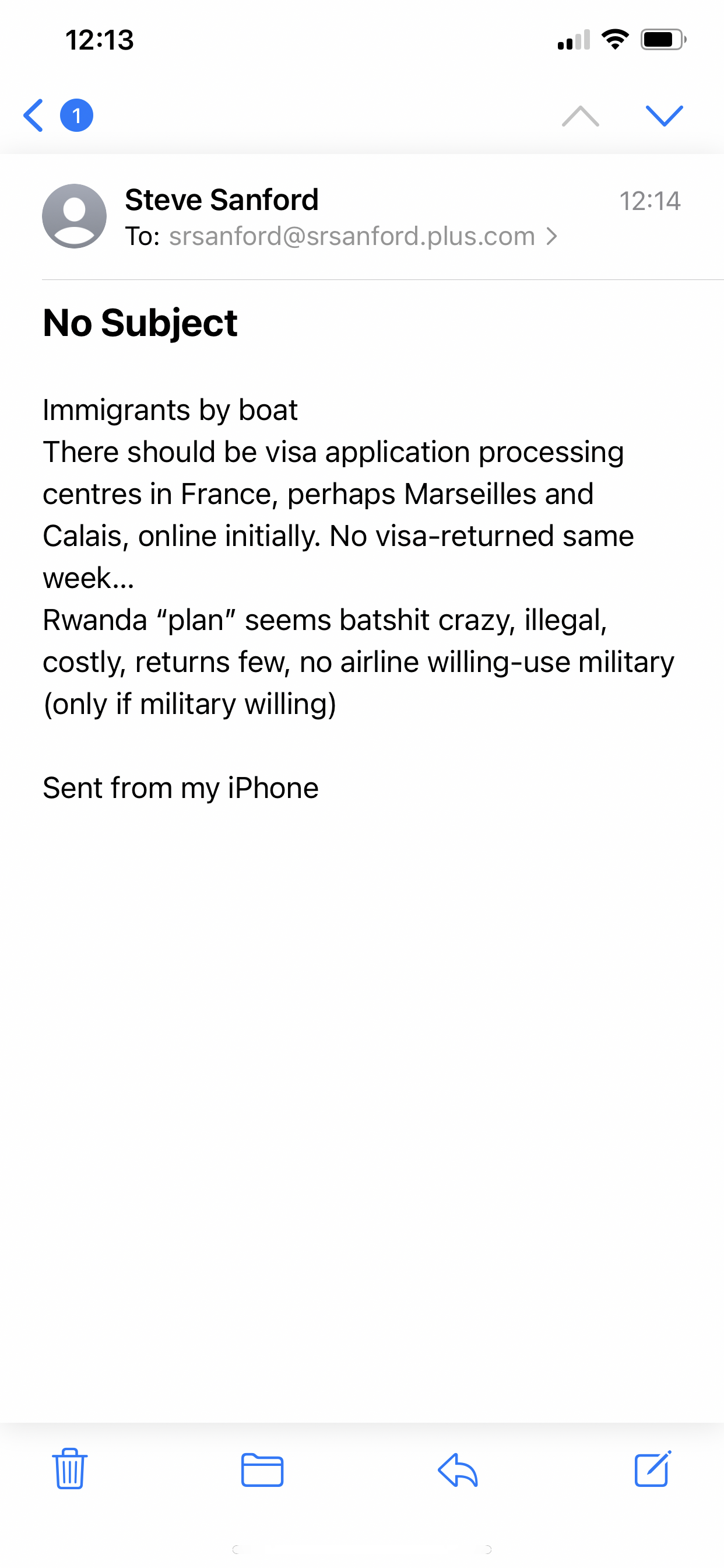
Task: Go back to the mailbox list
Action: (x=33, y=115)
